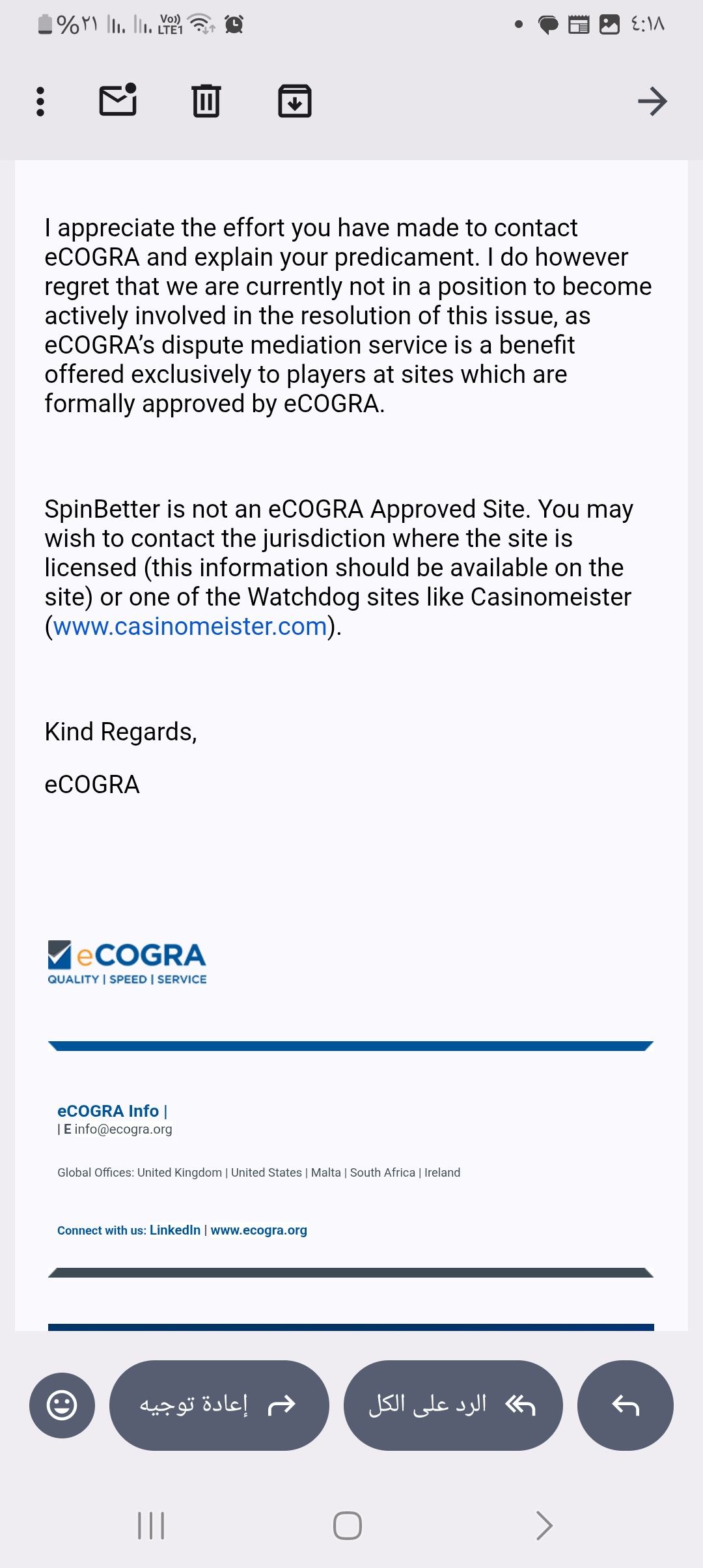Mark this email as unread

pos(118,101)
